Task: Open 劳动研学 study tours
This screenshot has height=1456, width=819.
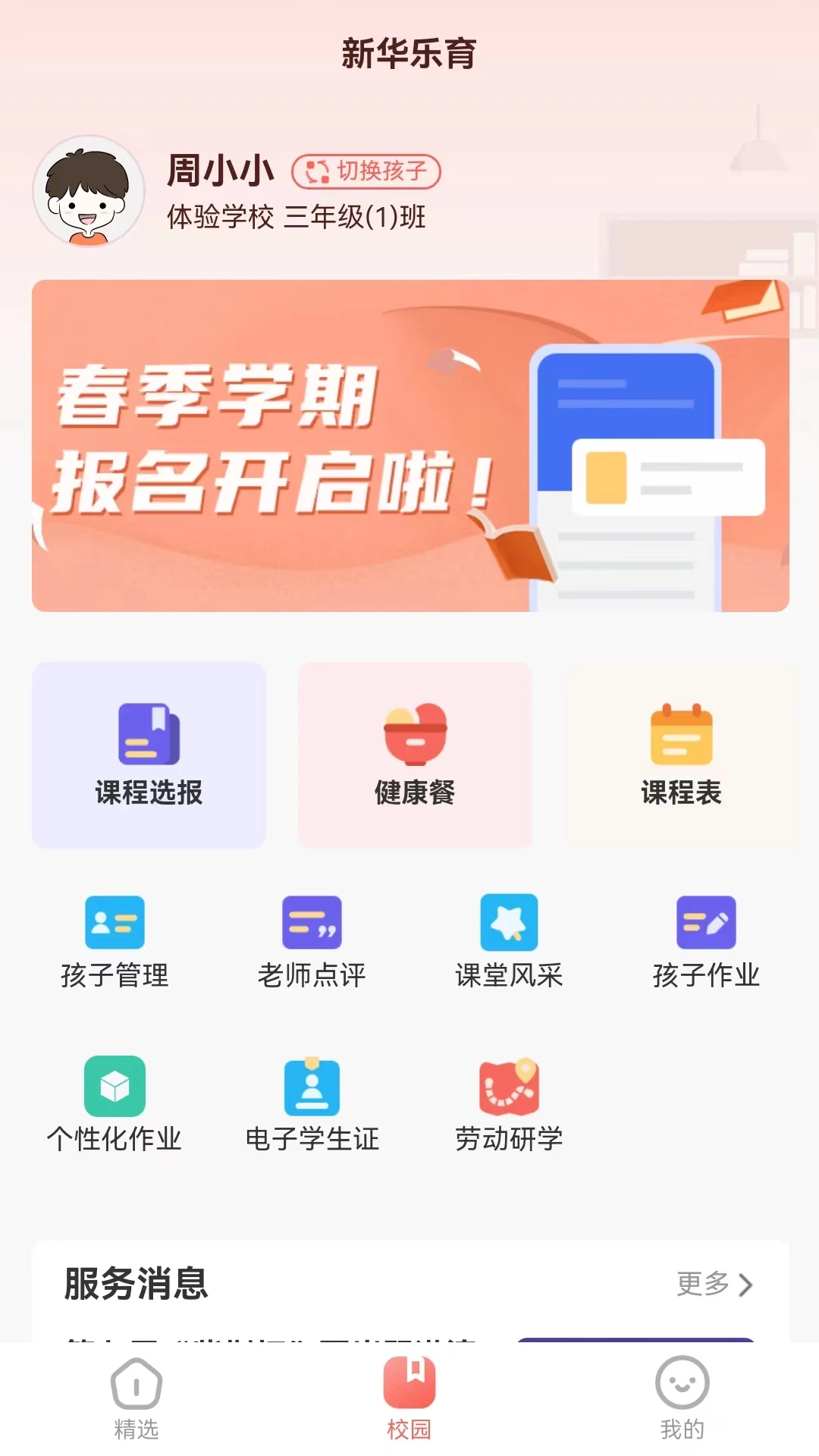Action: [509, 1105]
